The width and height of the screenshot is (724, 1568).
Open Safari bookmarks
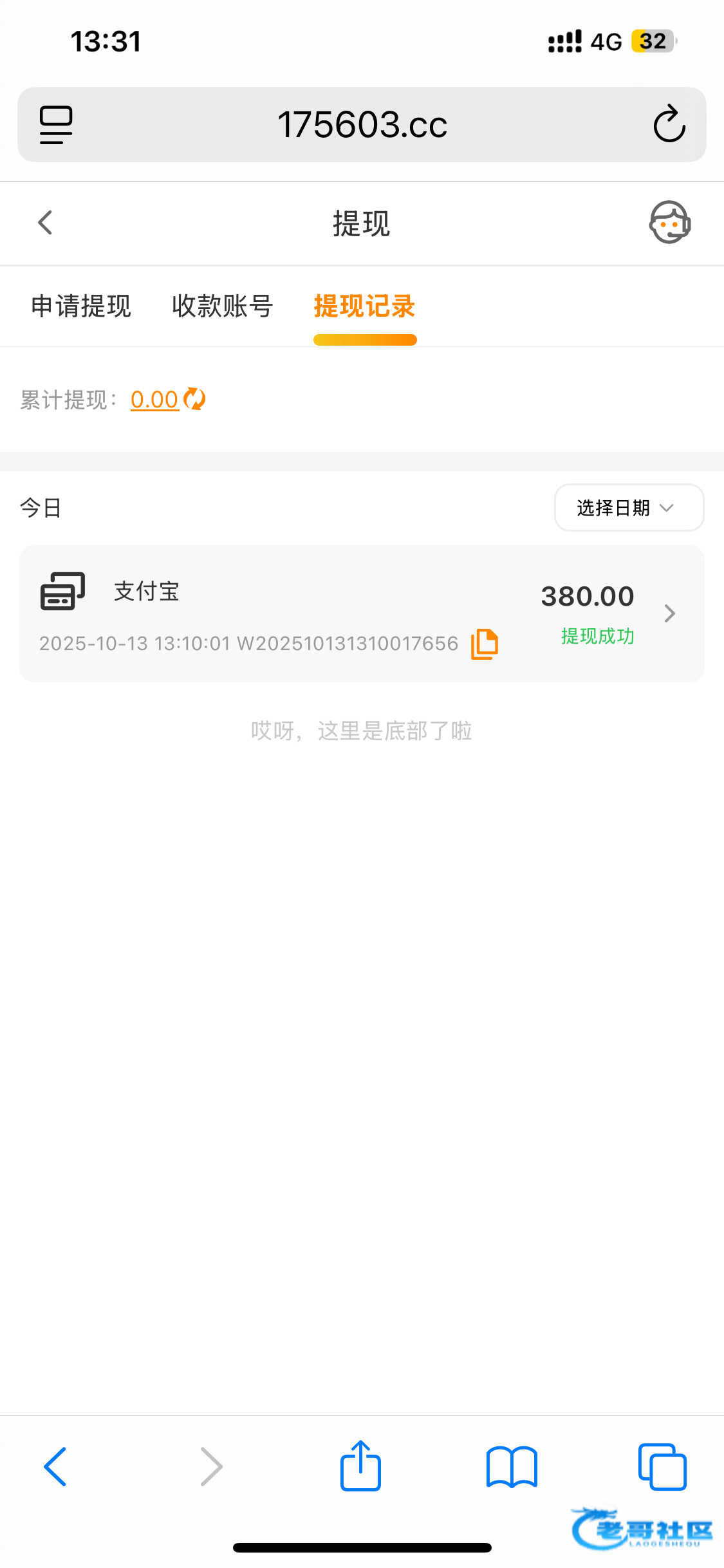512,1466
